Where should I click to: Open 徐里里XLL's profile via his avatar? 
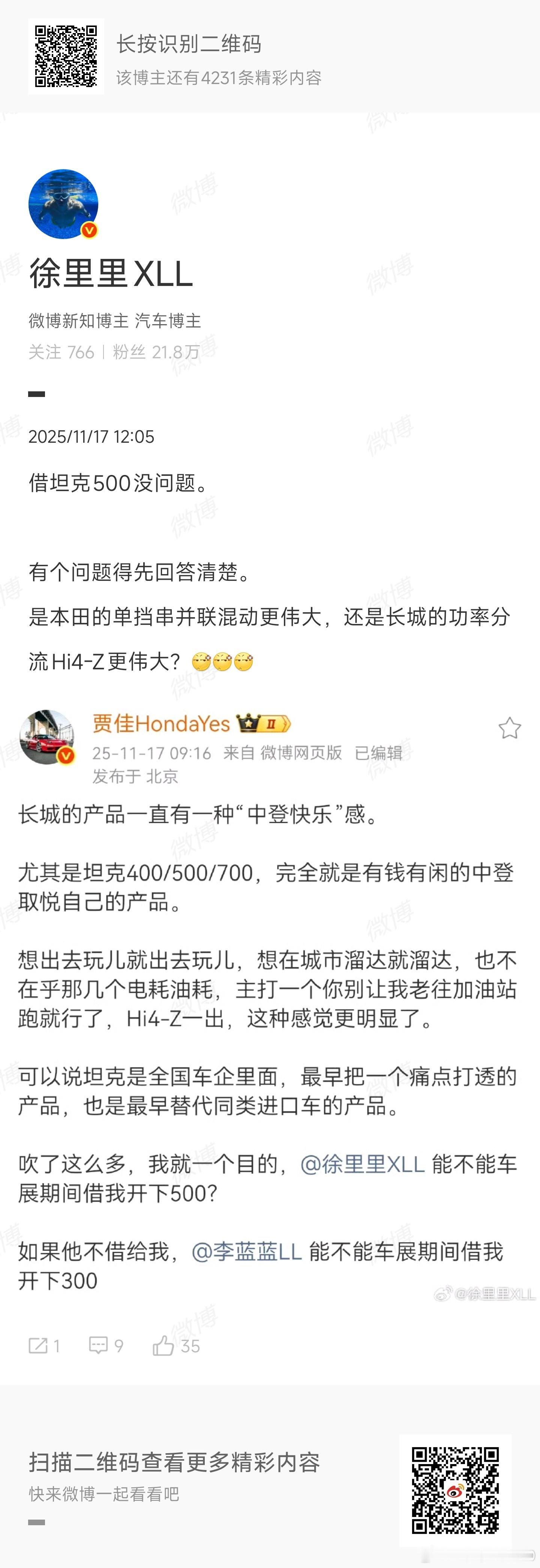point(64,204)
